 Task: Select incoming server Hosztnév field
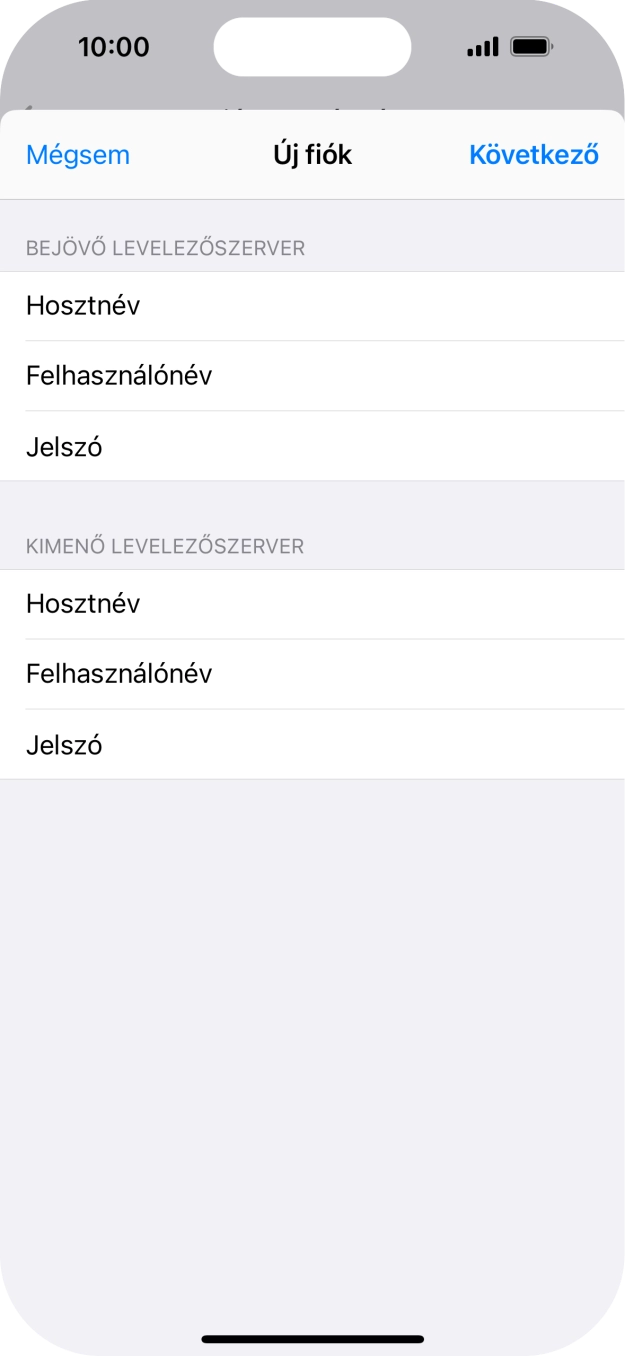tap(312, 306)
